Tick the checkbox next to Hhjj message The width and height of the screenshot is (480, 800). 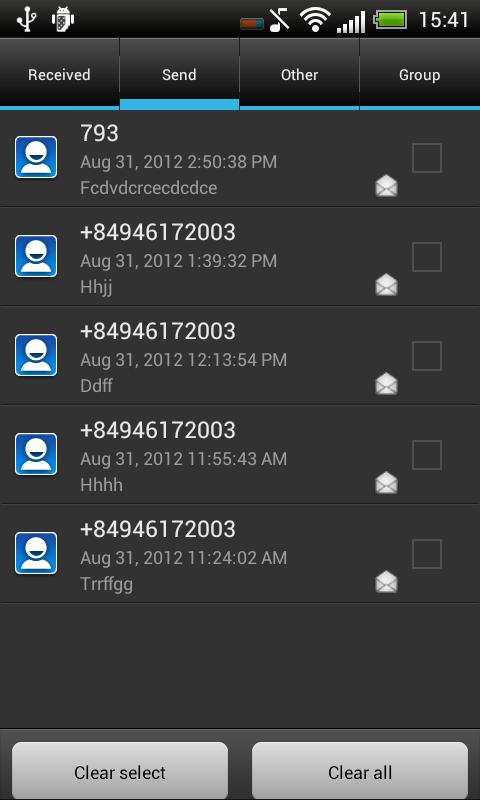pyautogui.click(x=426, y=257)
